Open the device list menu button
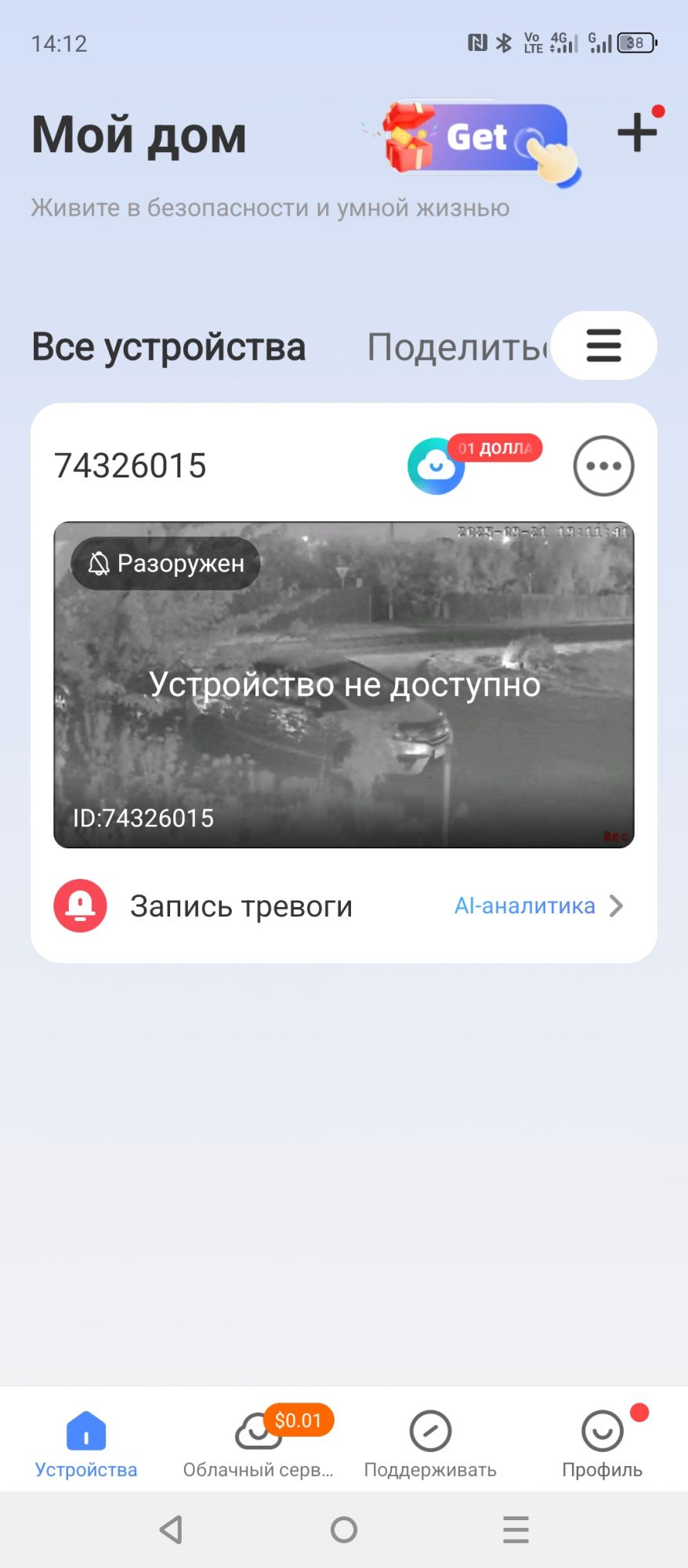 click(x=603, y=346)
